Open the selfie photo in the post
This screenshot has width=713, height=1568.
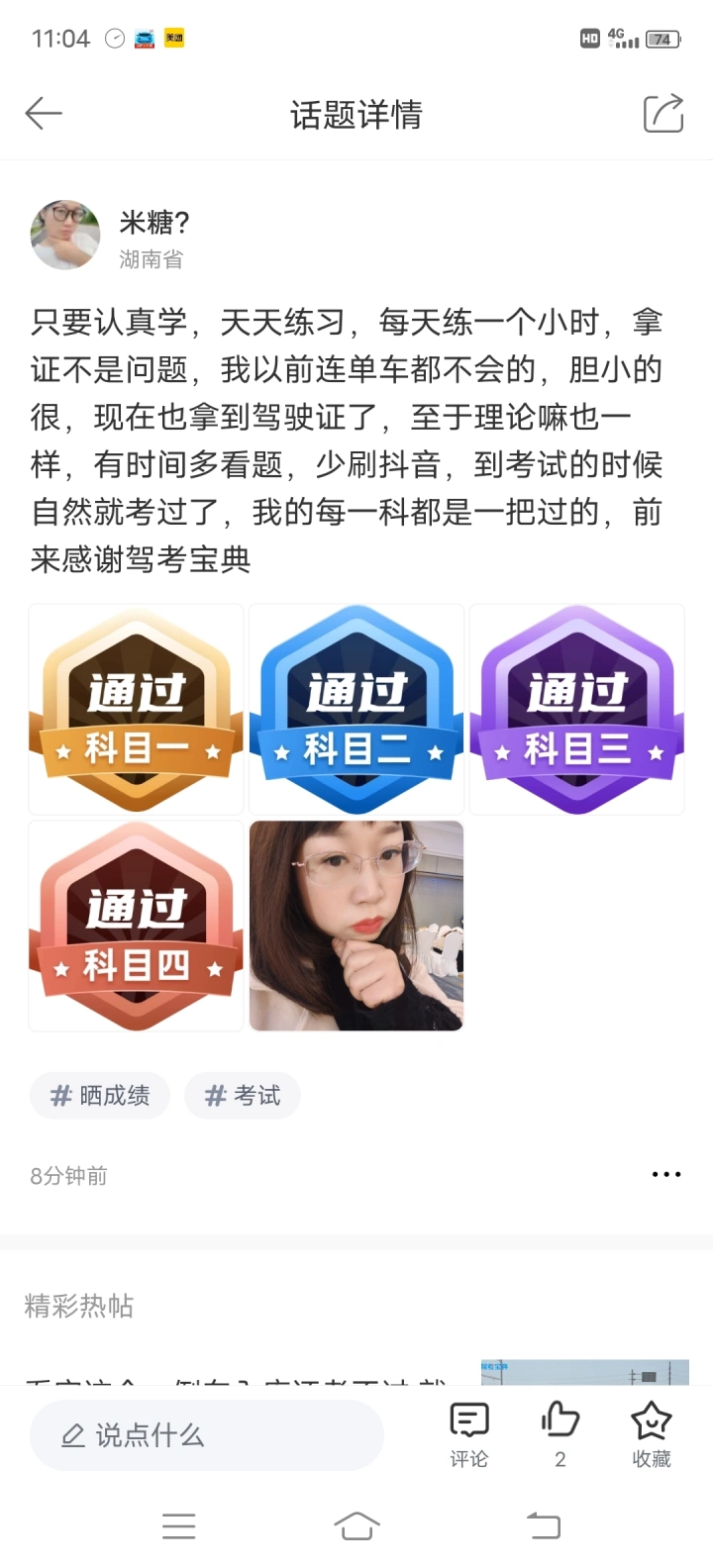click(x=356, y=926)
